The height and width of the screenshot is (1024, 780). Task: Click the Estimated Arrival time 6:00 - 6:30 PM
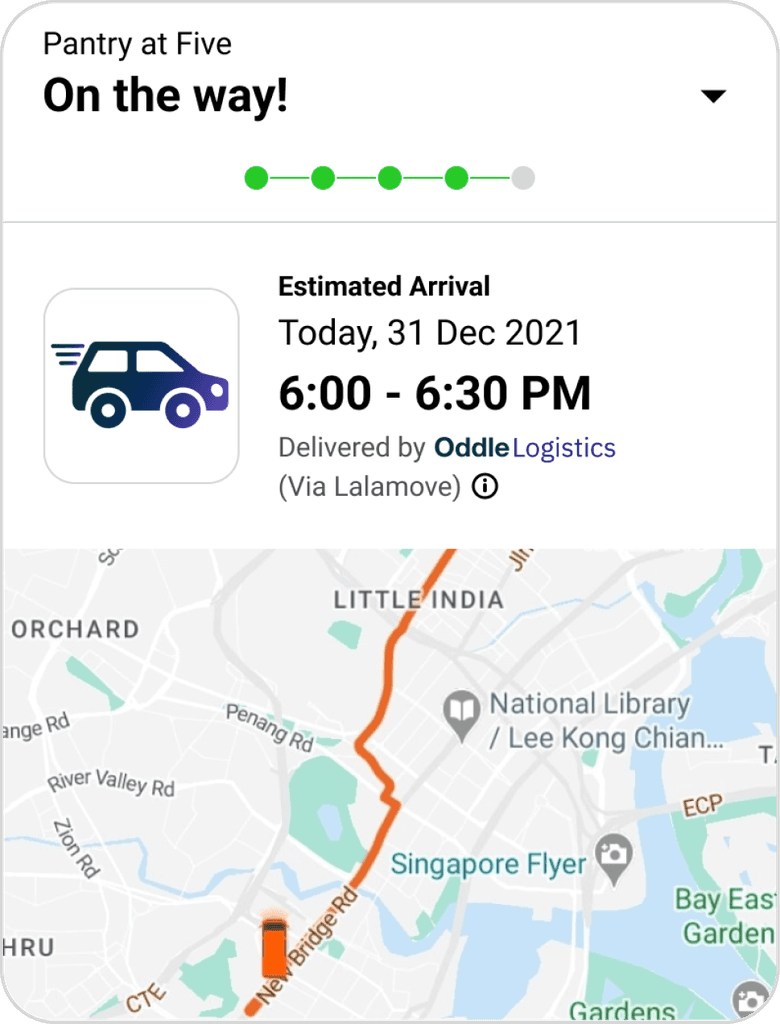(434, 394)
